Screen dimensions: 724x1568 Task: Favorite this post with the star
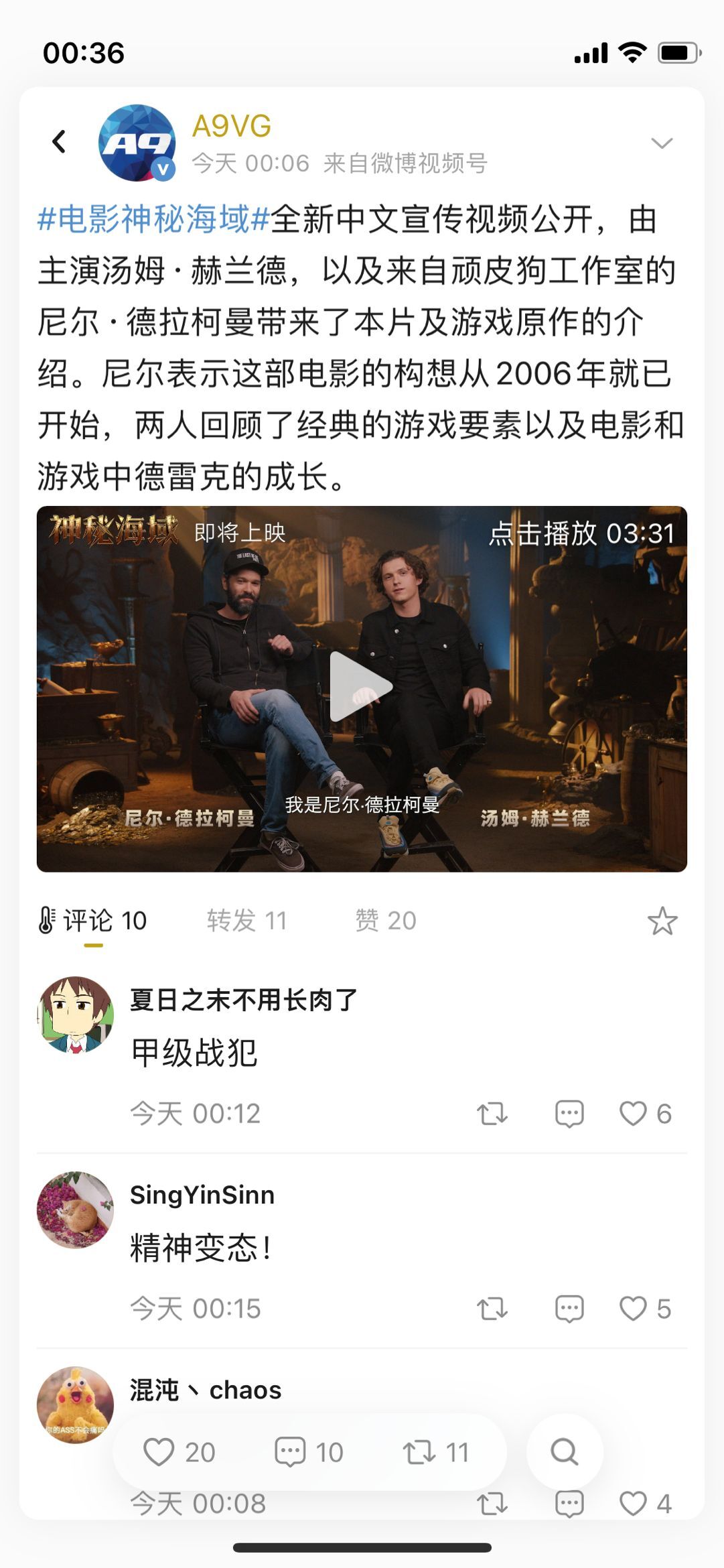point(662,921)
